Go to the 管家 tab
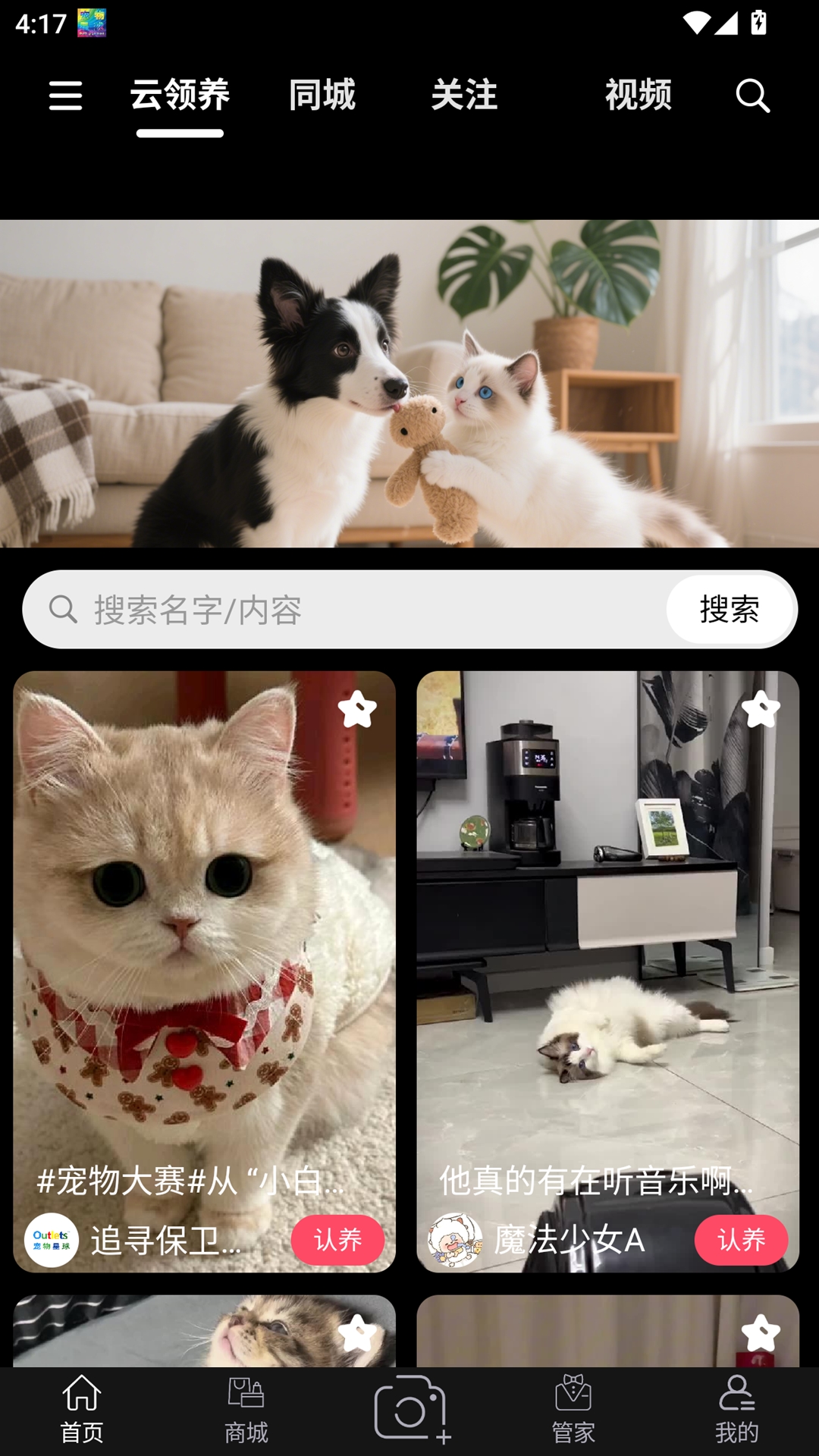 [573, 1410]
